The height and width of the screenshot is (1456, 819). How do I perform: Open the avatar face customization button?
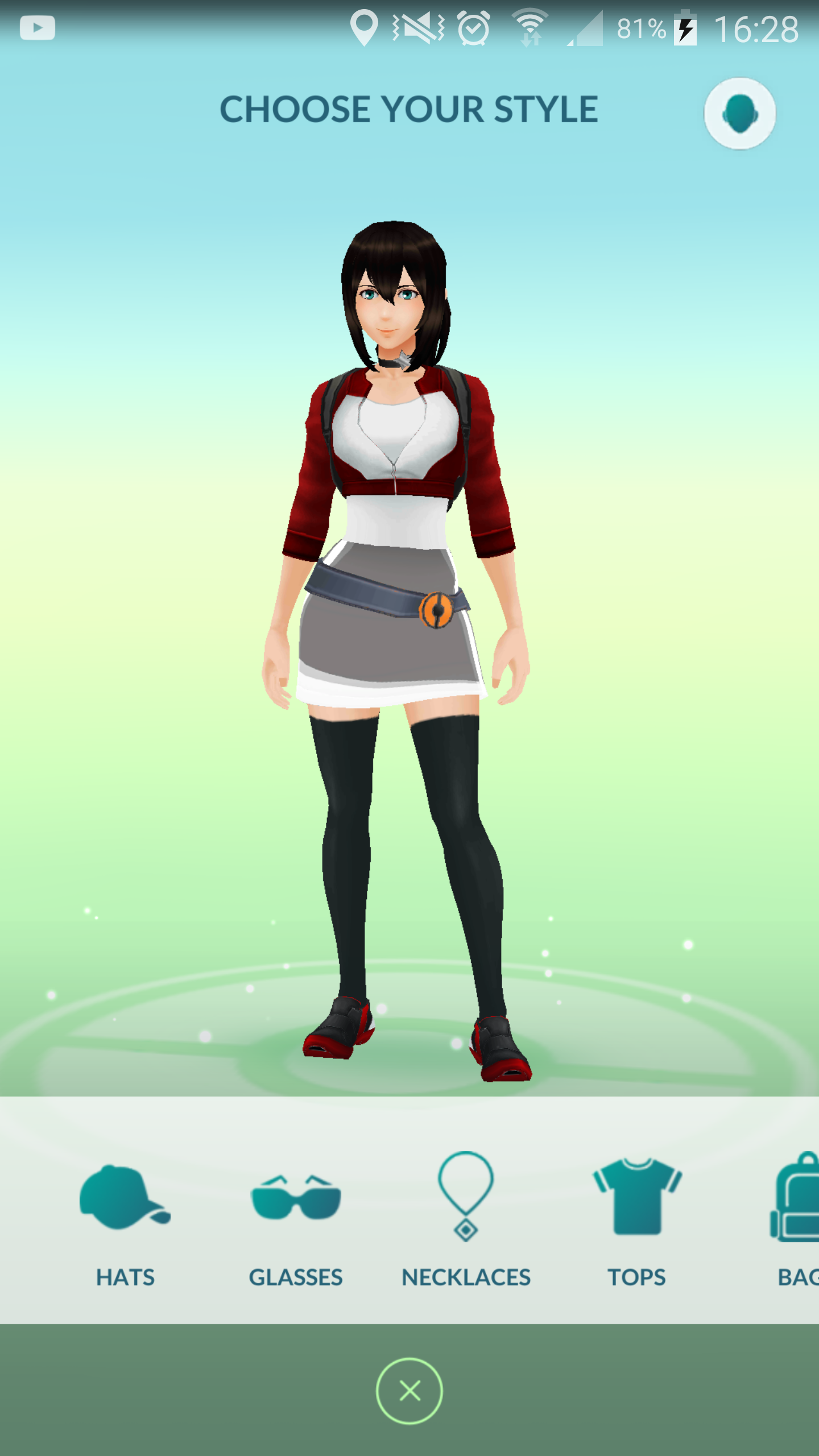(739, 114)
